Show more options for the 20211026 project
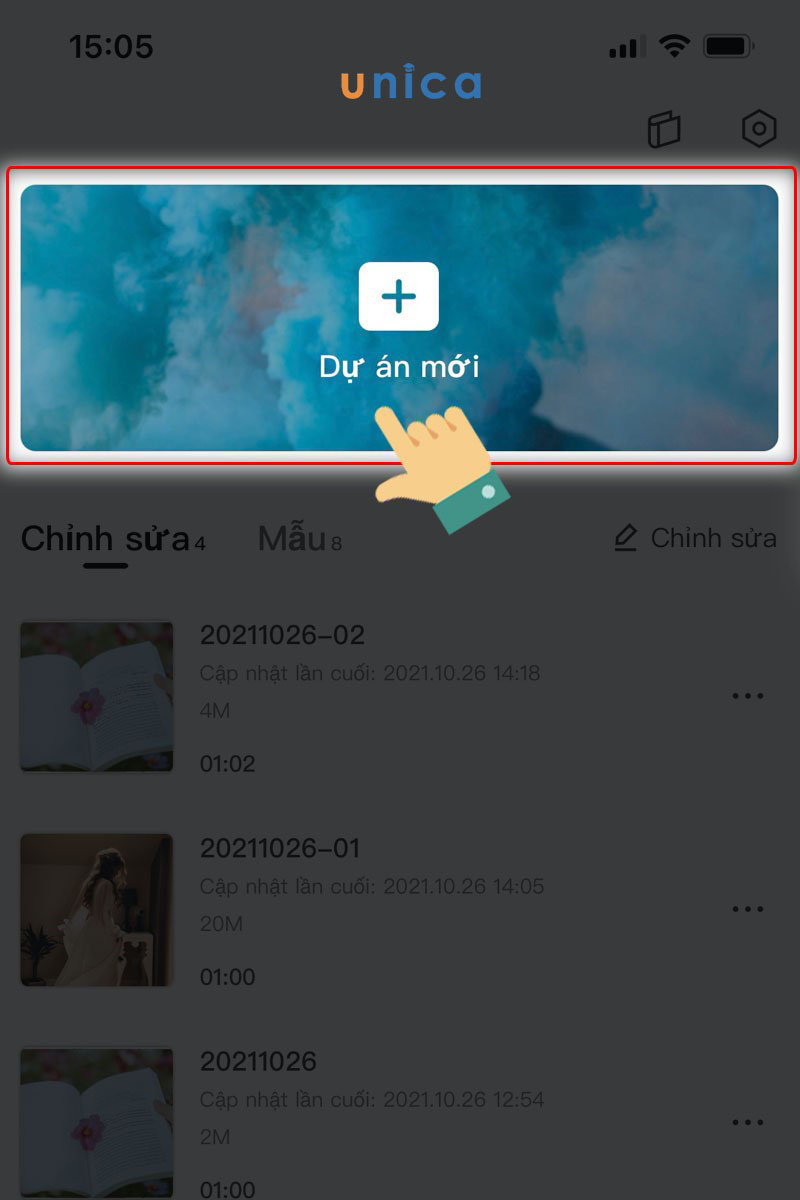Screen dimensions: 800x1200 [747, 1122]
